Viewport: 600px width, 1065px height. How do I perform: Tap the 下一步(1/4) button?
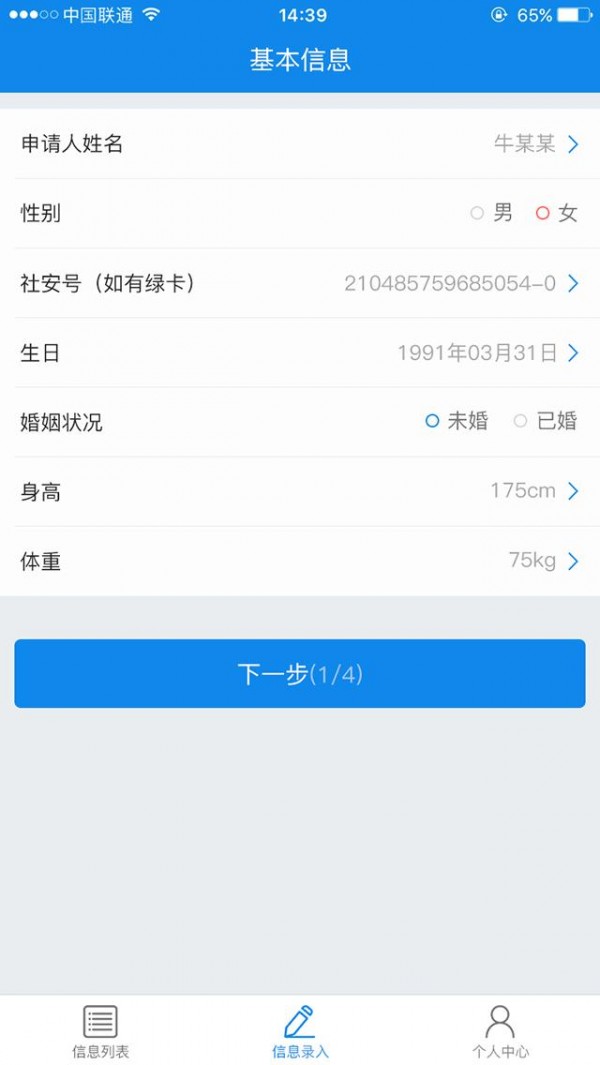coord(300,674)
